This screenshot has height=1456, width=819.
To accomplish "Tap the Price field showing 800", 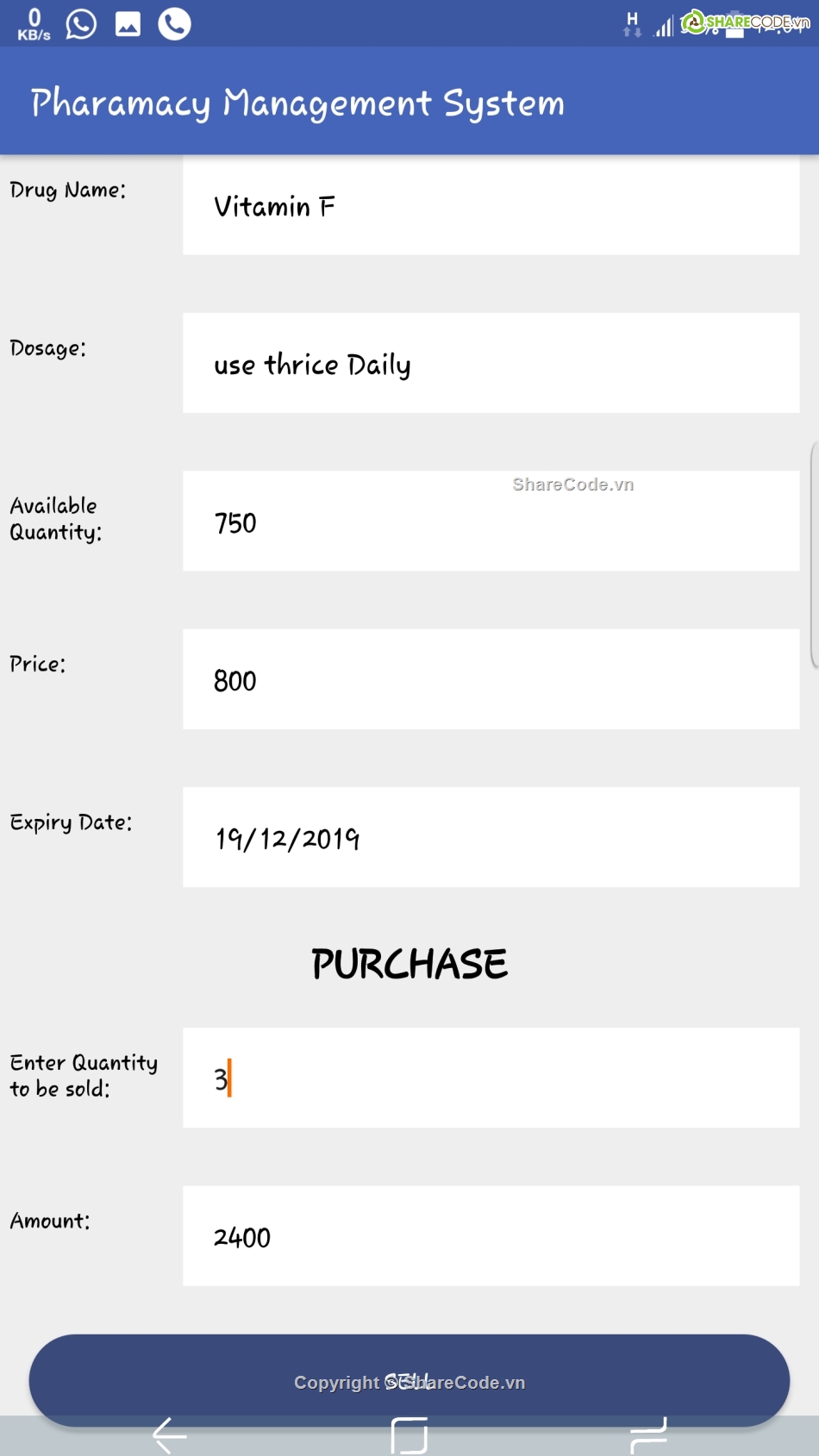I will click(491, 679).
